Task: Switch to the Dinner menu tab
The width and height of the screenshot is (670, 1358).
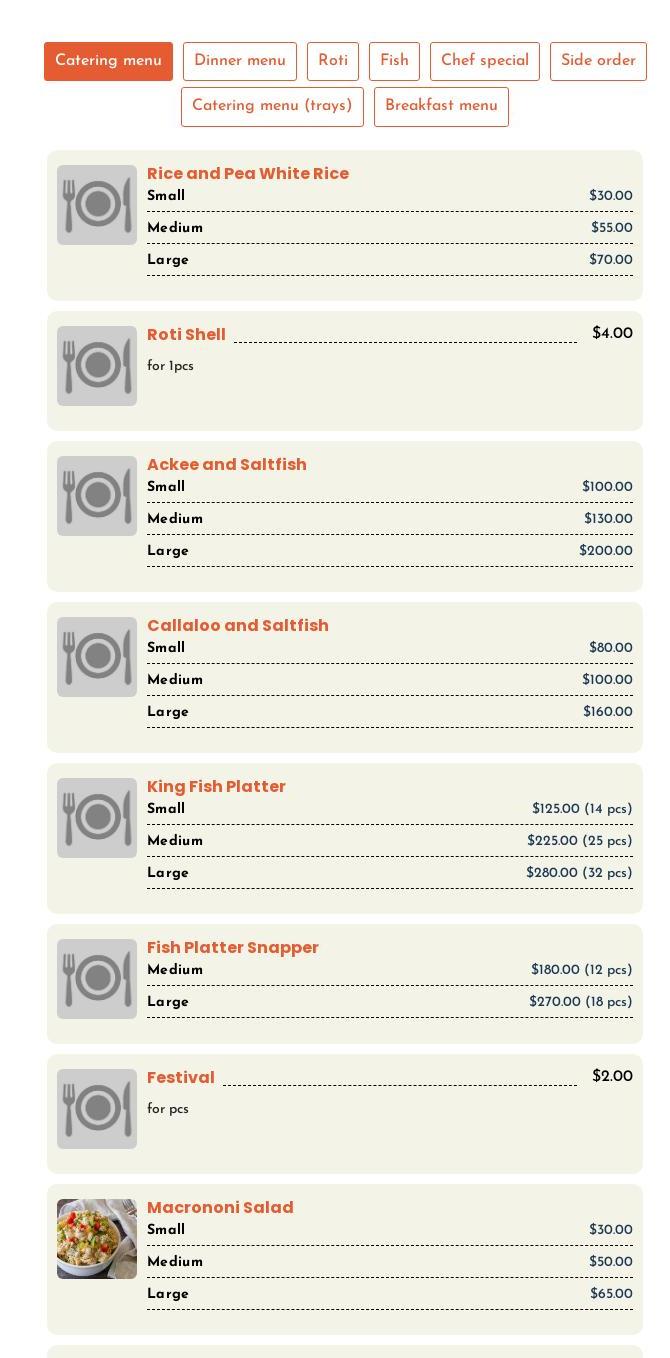Action: (239, 61)
